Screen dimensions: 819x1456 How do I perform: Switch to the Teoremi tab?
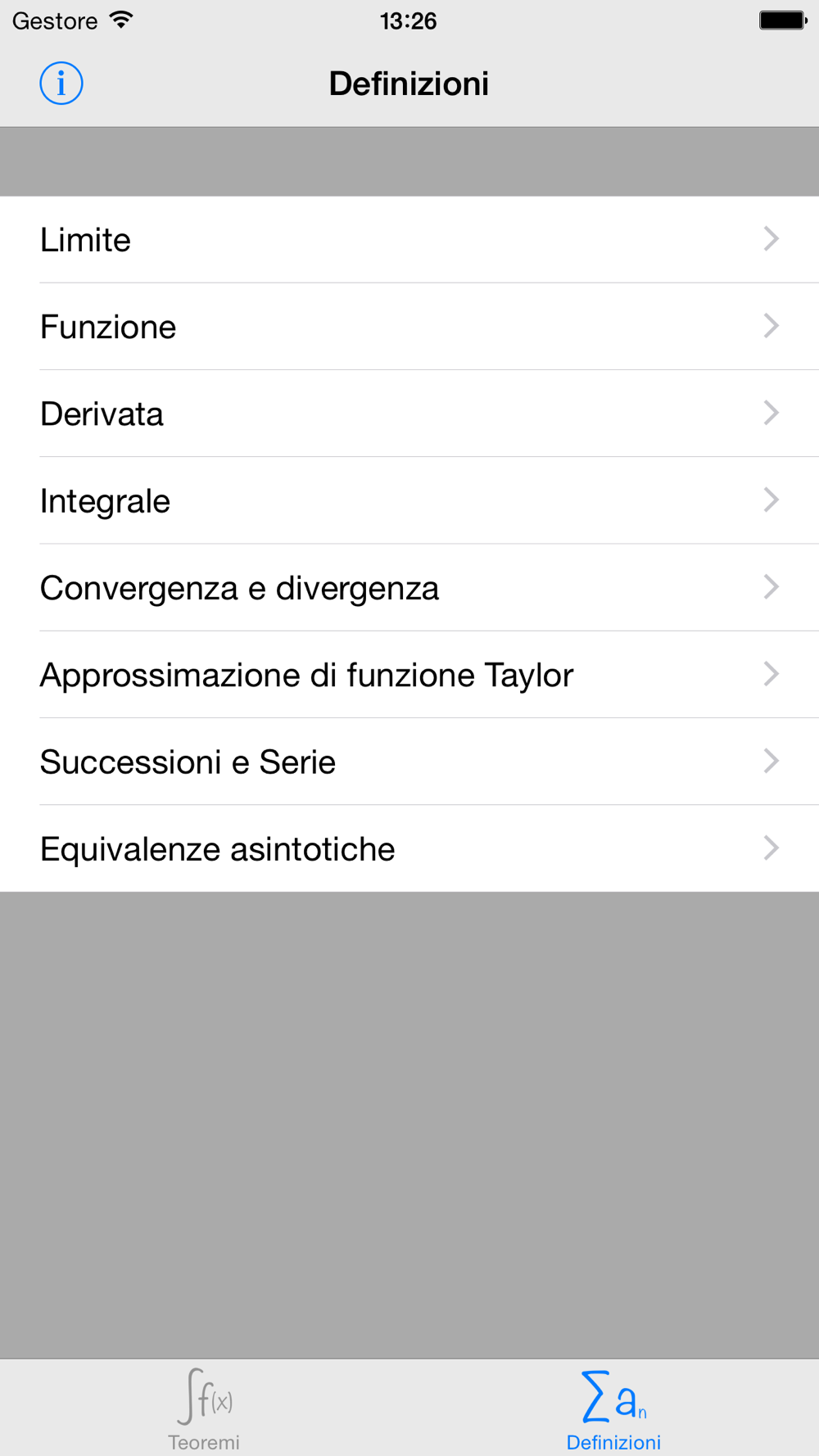[x=204, y=1409]
